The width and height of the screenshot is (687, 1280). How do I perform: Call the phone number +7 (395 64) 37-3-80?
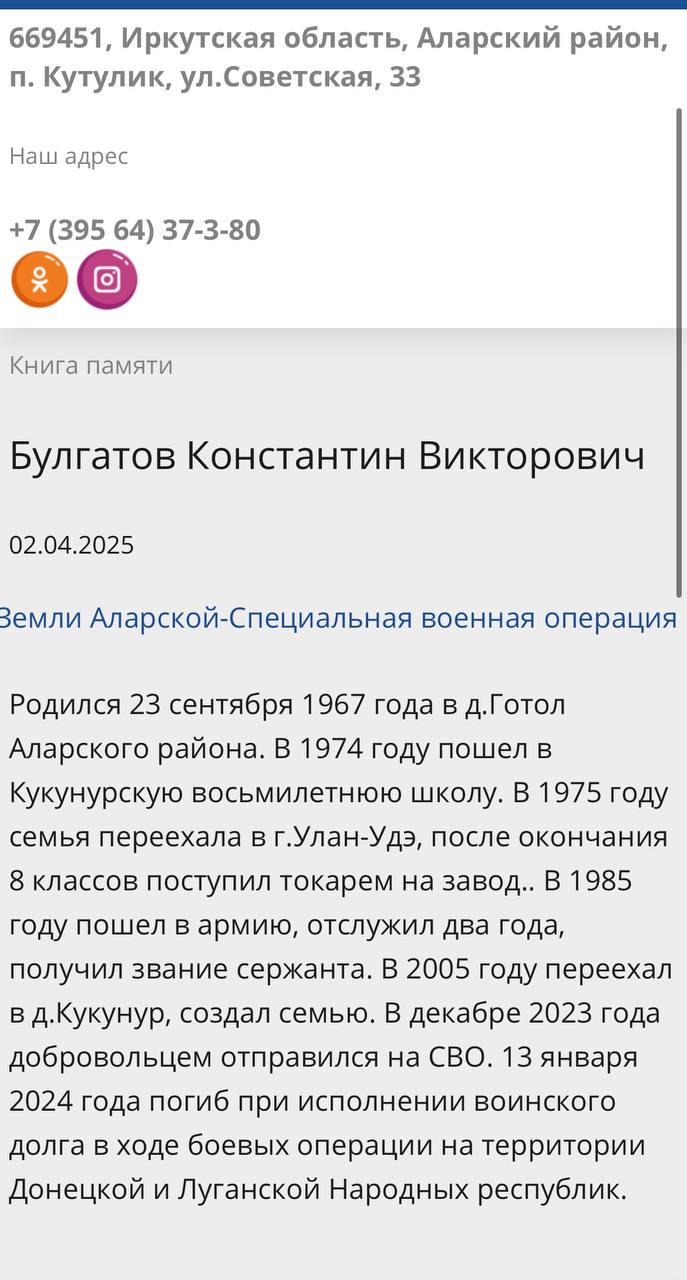click(x=135, y=230)
